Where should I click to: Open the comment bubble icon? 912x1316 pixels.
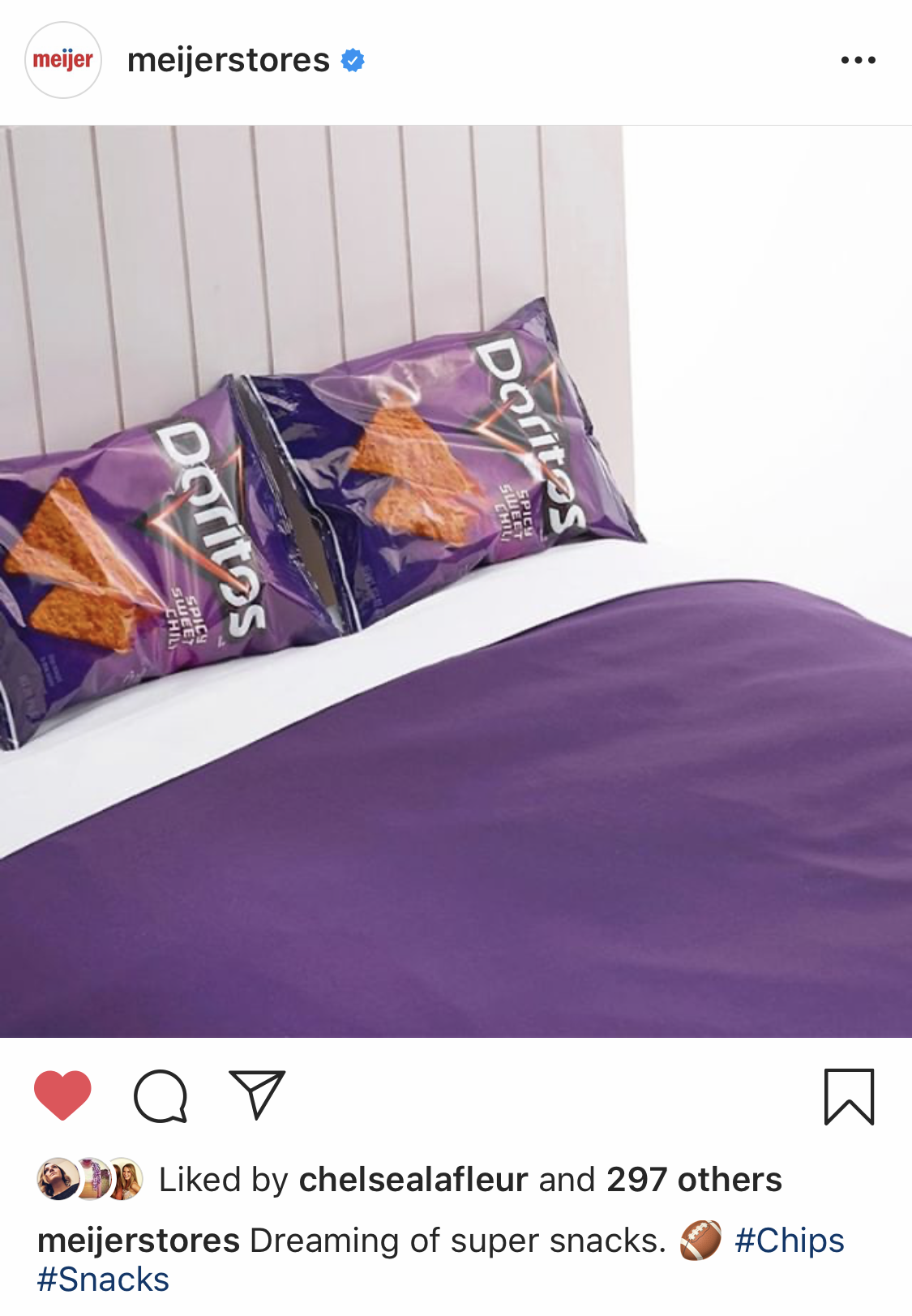[161, 1096]
